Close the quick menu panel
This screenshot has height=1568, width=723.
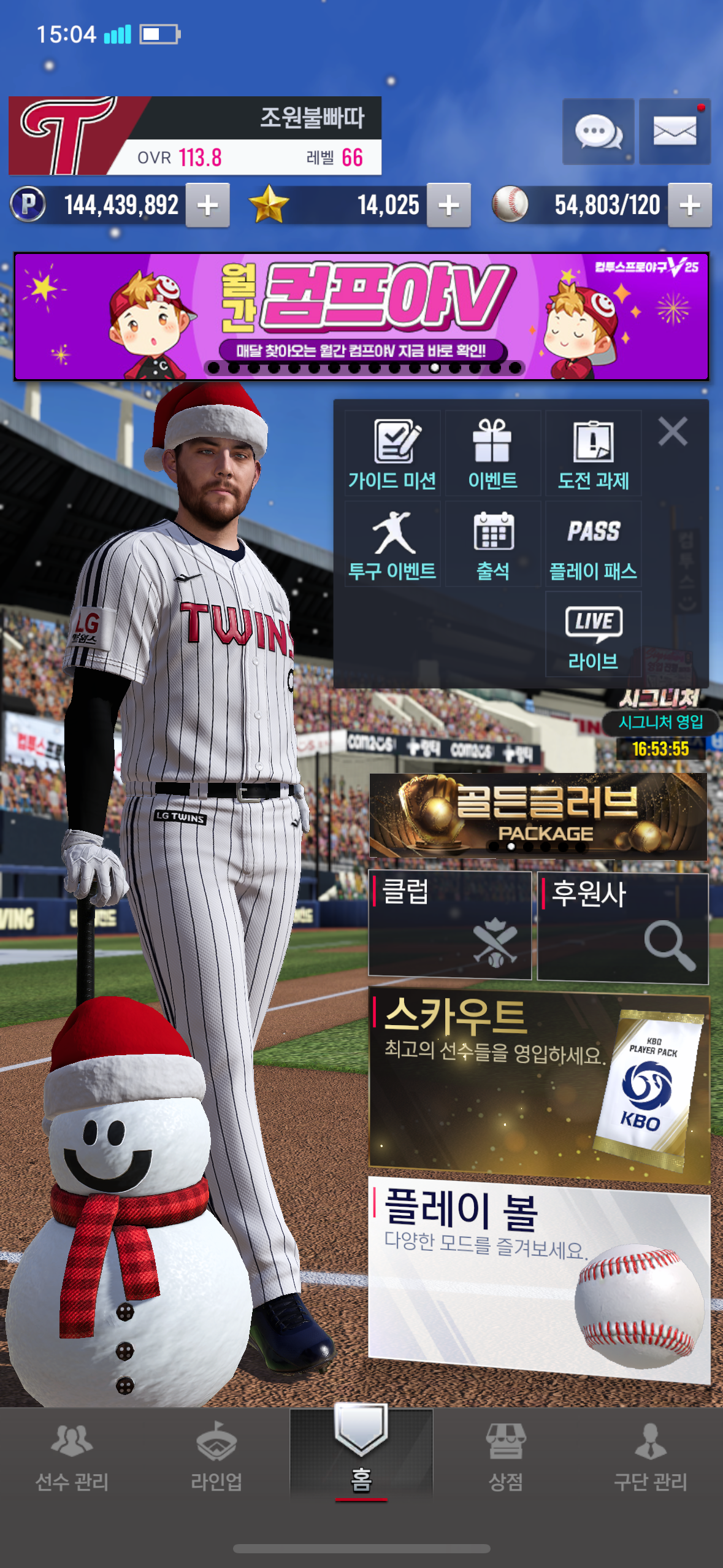click(673, 431)
